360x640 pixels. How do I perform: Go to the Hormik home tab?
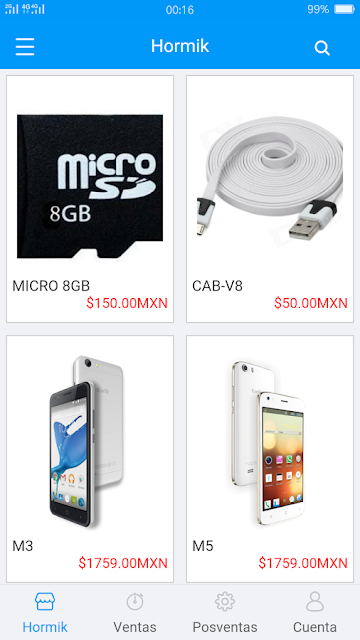45,612
